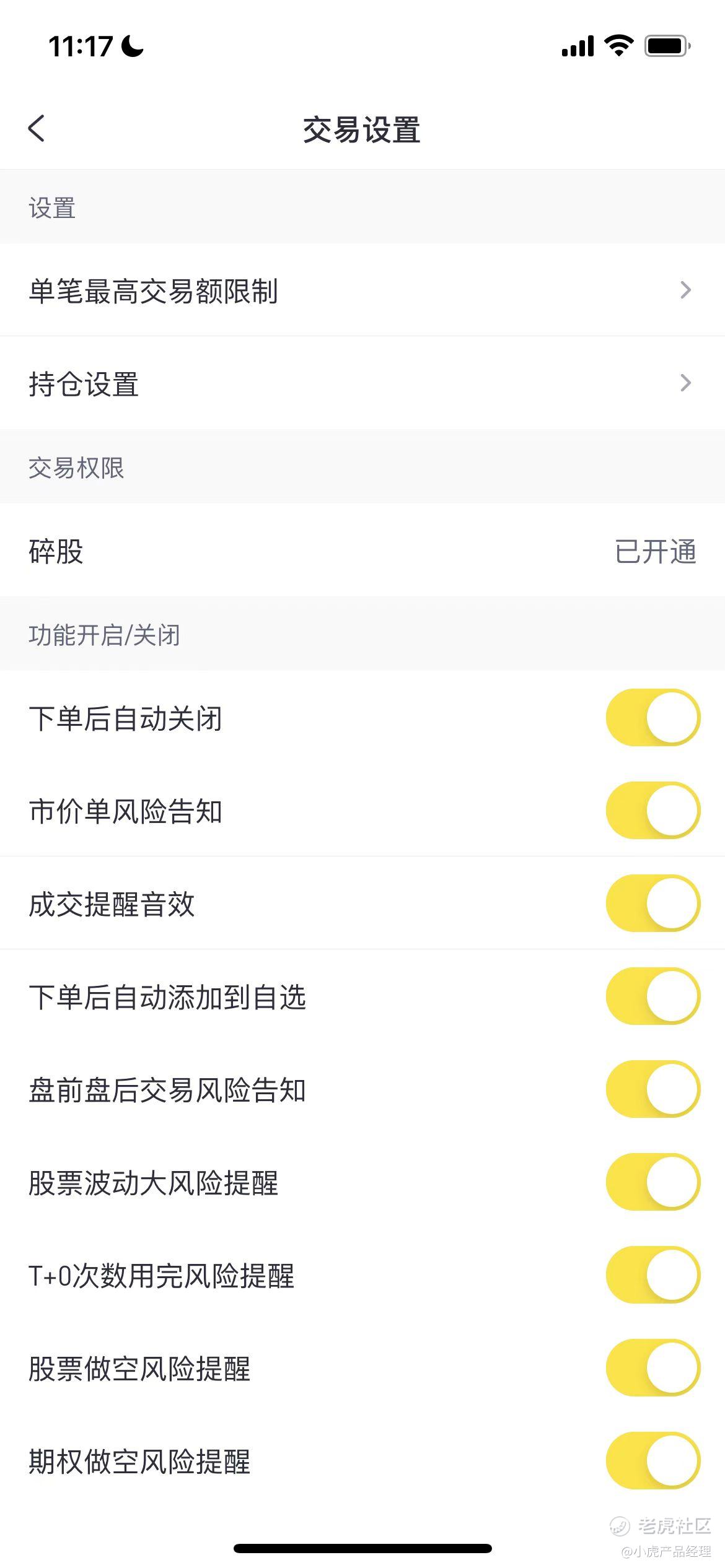Toggle 下单后自动添加到自选 switch
The width and height of the screenshot is (725, 1568).
pyautogui.click(x=652, y=996)
